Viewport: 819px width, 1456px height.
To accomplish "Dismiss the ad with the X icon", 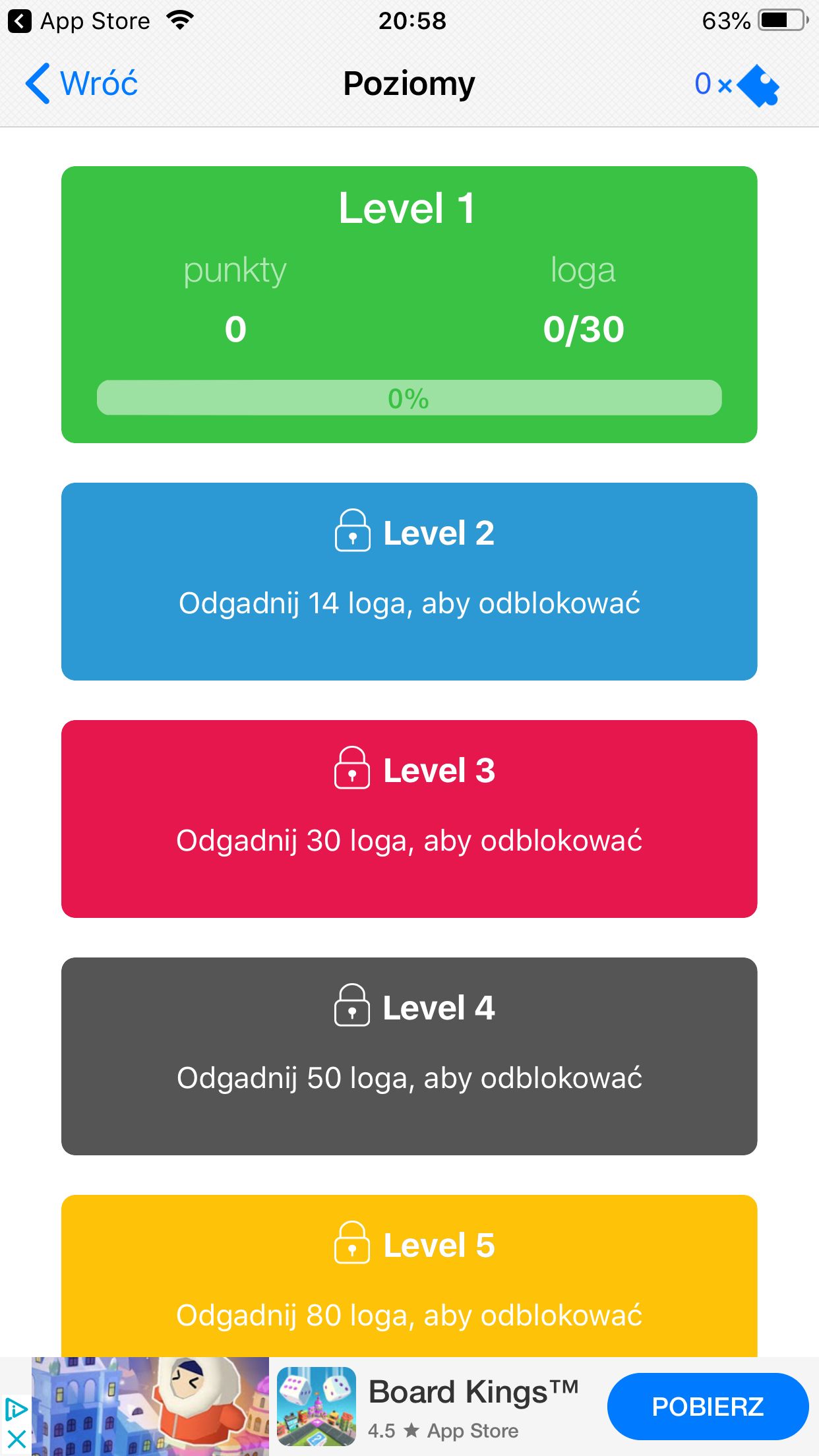I will tap(16, 1440).
